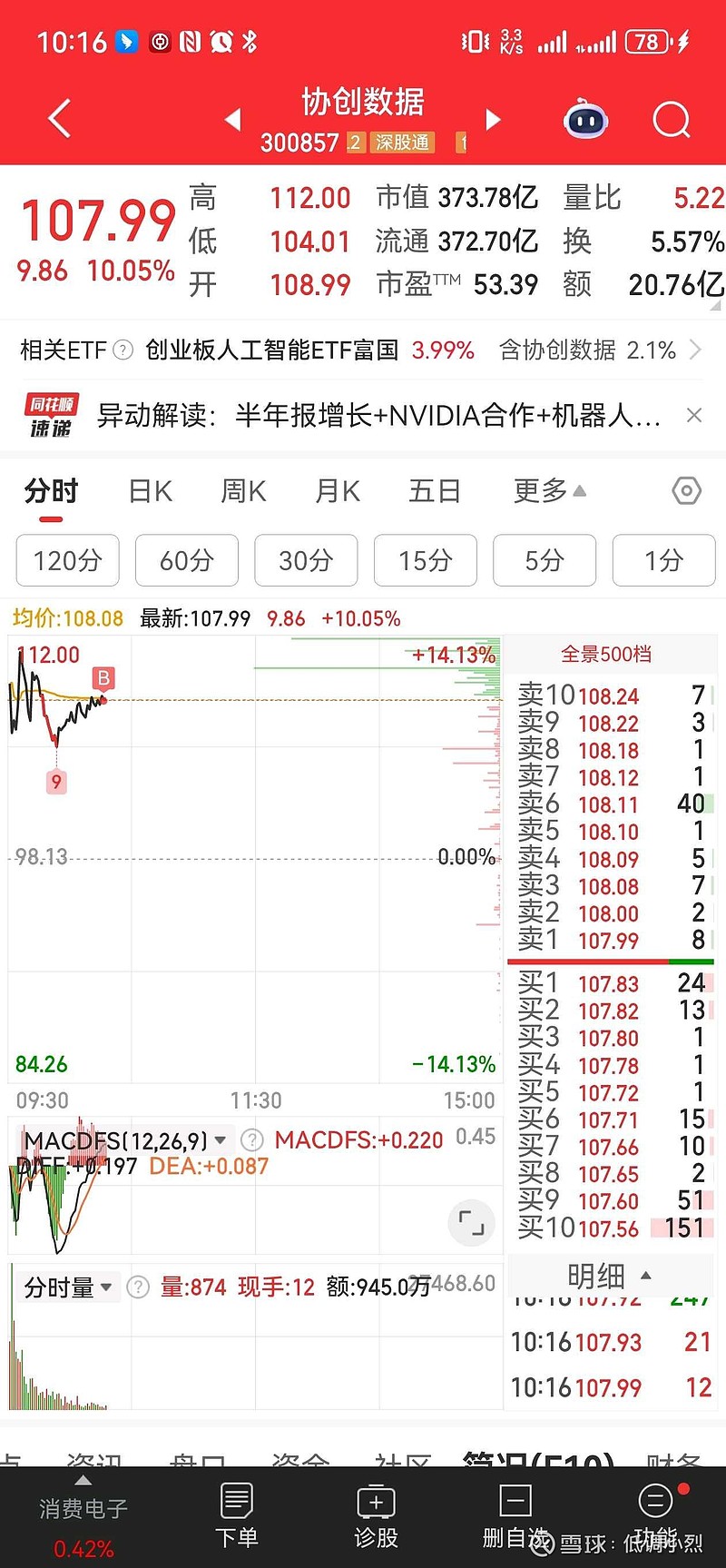The width and height of the screenshot is (726, 1568).
Task: Expand the chart to fullscreen
Action: pyautogui.click(x=471, y=1223)
